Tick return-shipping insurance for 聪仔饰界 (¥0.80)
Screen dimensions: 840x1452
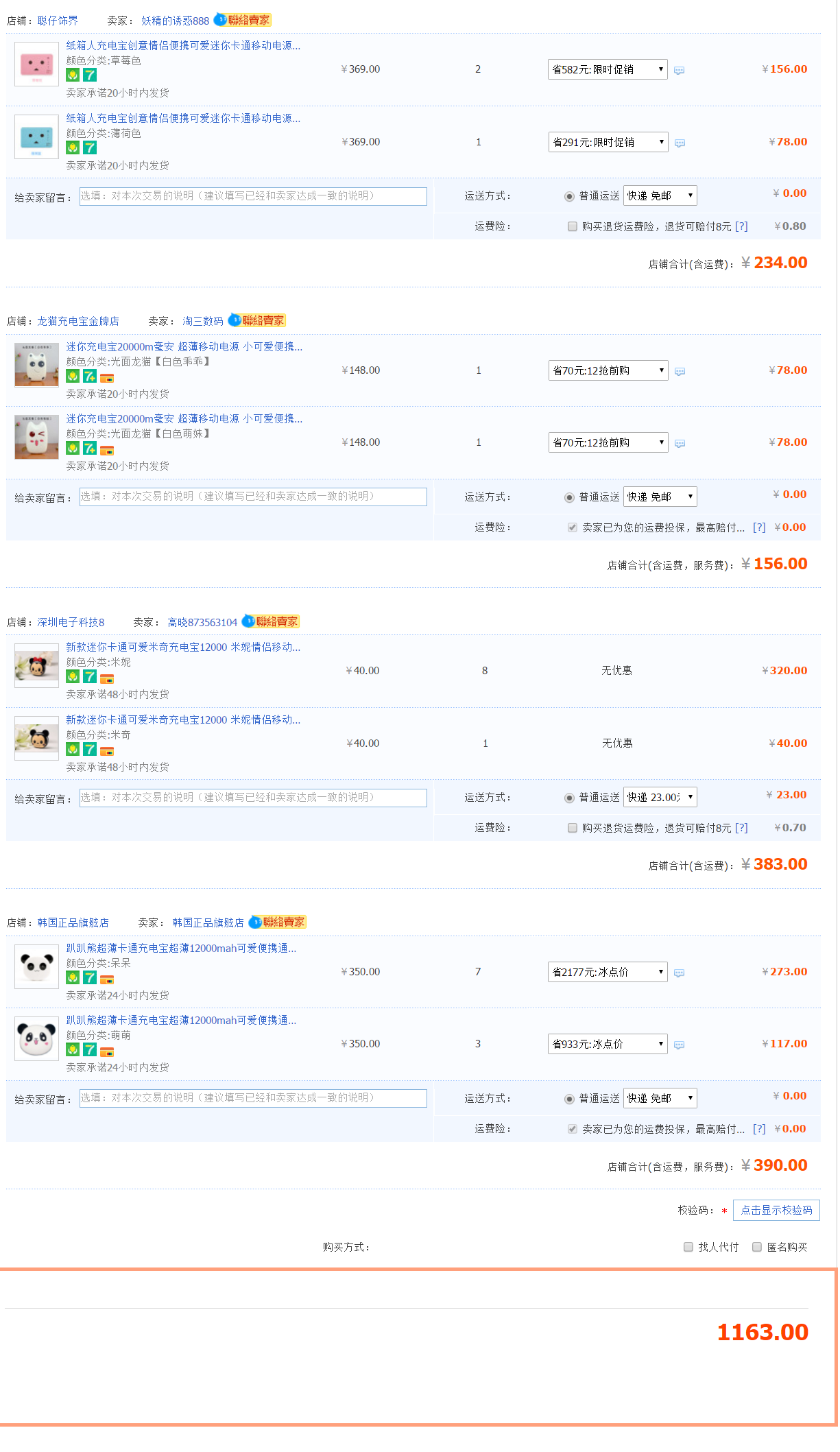click(572, 226)
